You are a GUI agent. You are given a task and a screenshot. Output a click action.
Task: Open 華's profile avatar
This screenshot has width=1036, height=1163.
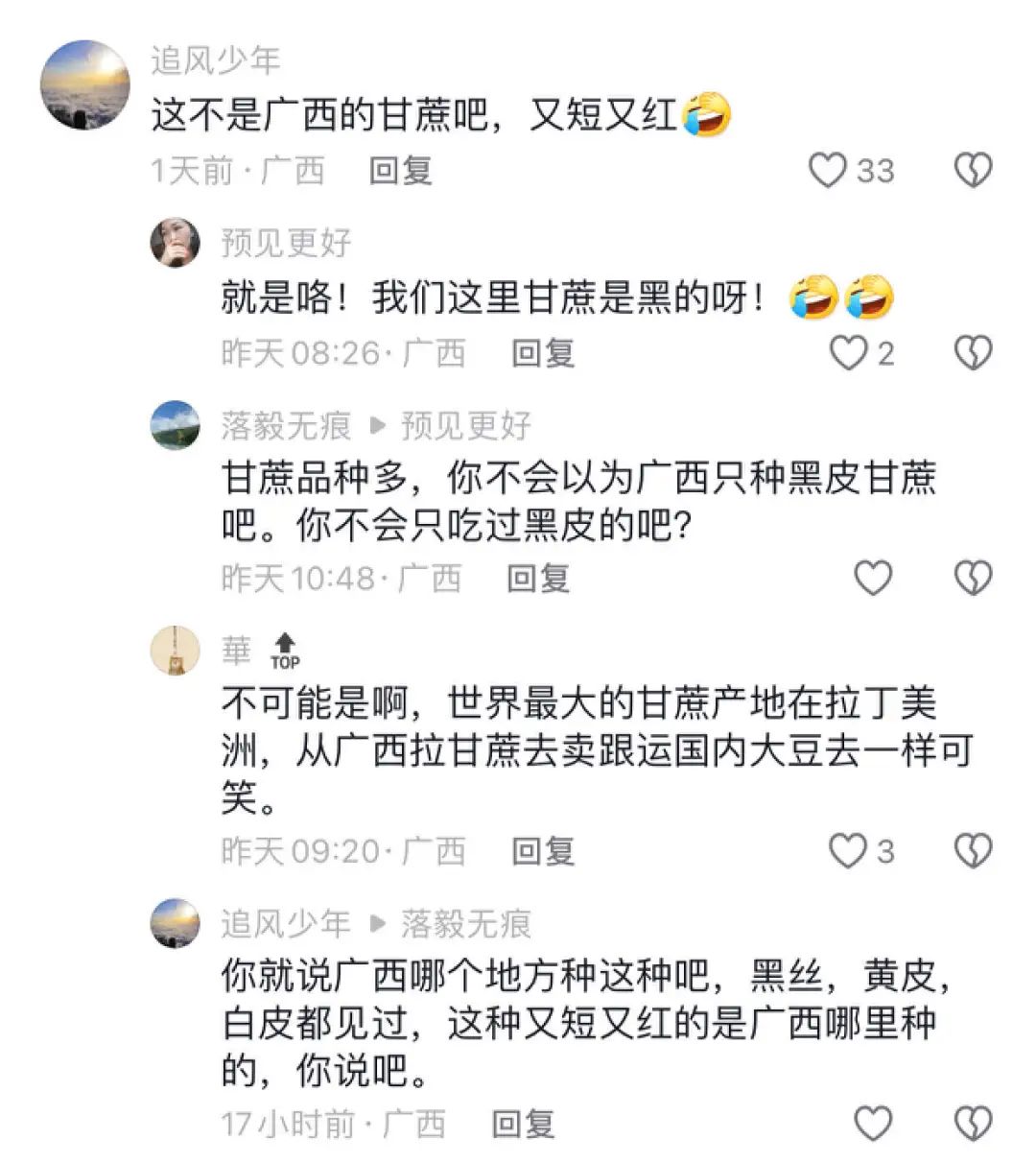176,651
